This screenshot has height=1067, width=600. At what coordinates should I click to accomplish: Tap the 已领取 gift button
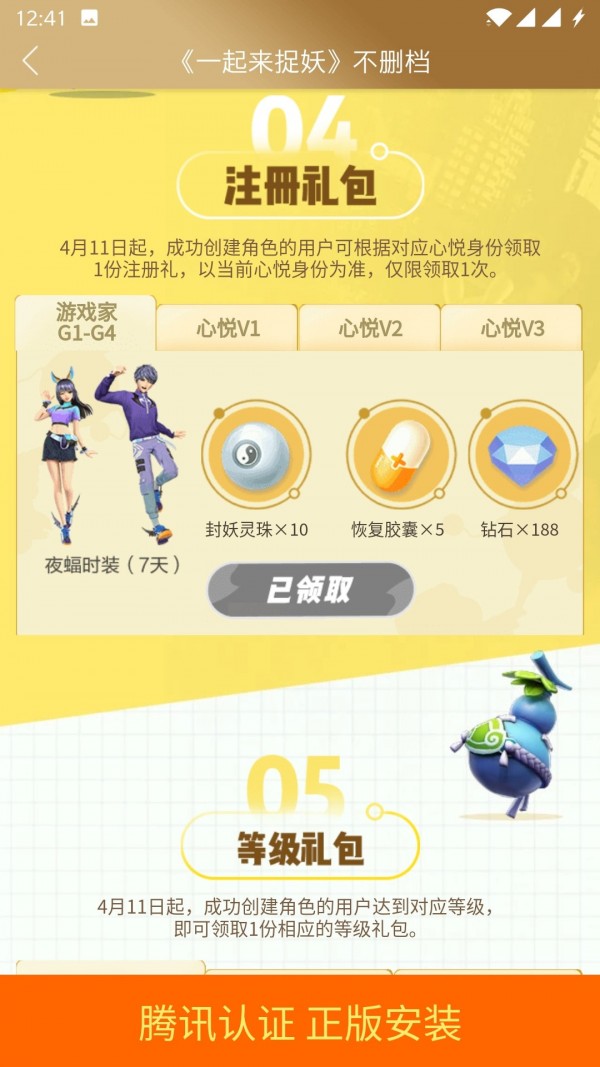pyautogui.click(x=310, y=590)
